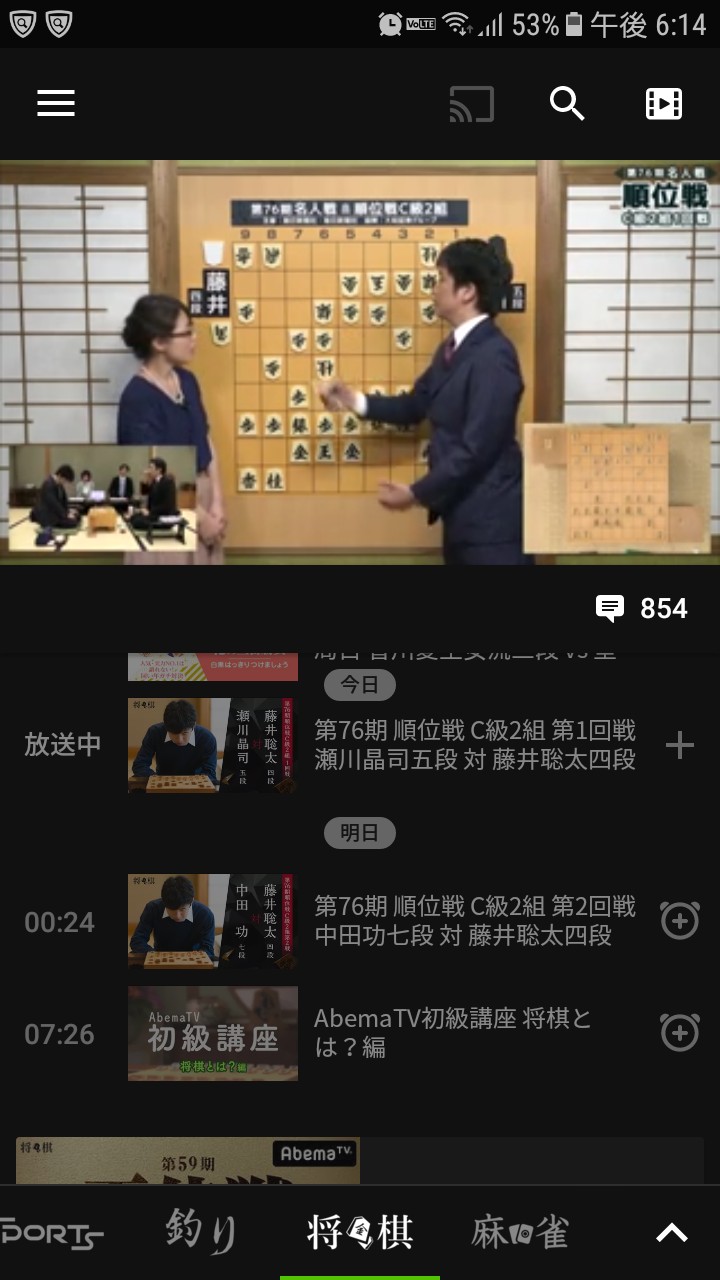This screenshot has width=720, height=1280.
Task: Switch to the 麻雀 channel tab
Action: point(520,1231)
